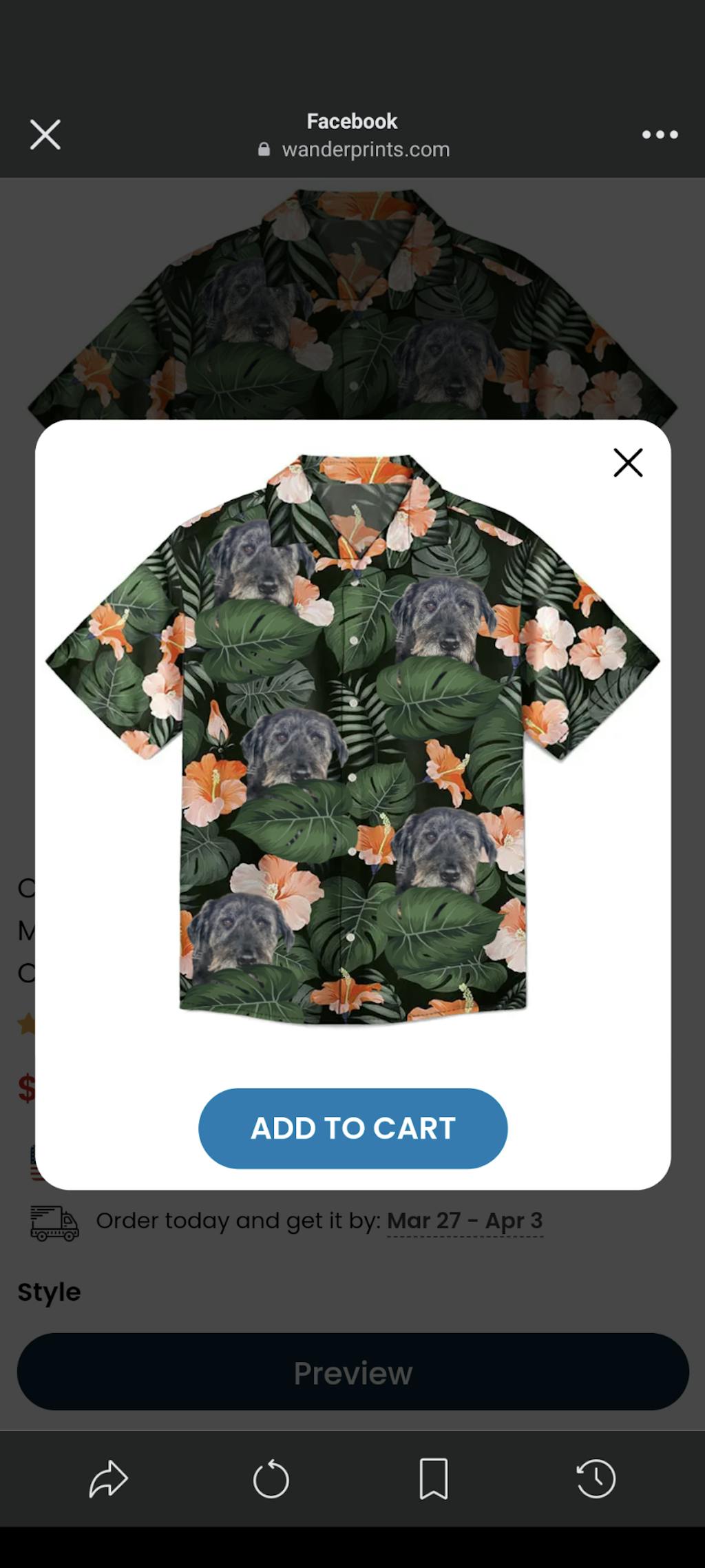Dismiss the shirt preview popup
Image resolution: width=705 pixels, height=1568 pixels.
click(x=628, y=462)
